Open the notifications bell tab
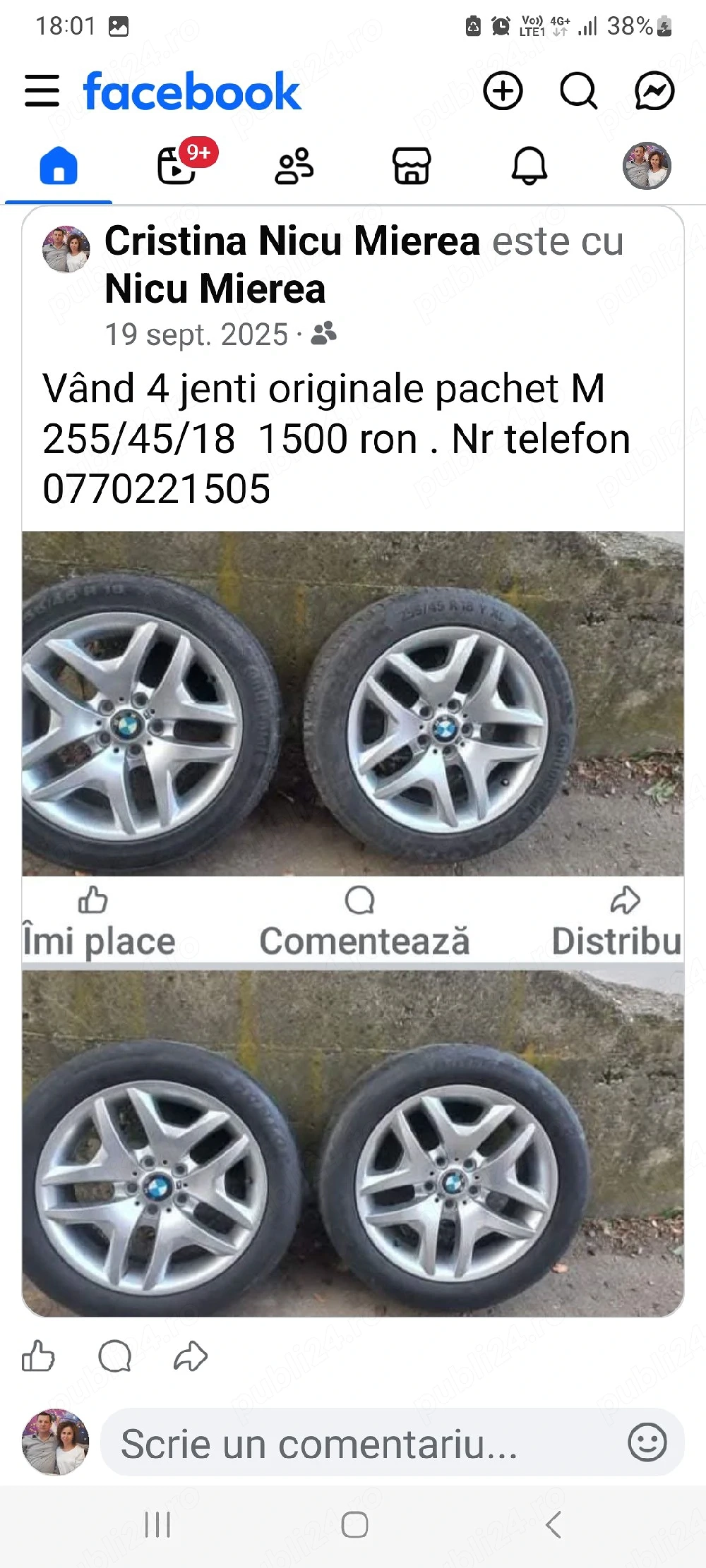The width and height of the screenshot is (706, 1568). (529, 167)
